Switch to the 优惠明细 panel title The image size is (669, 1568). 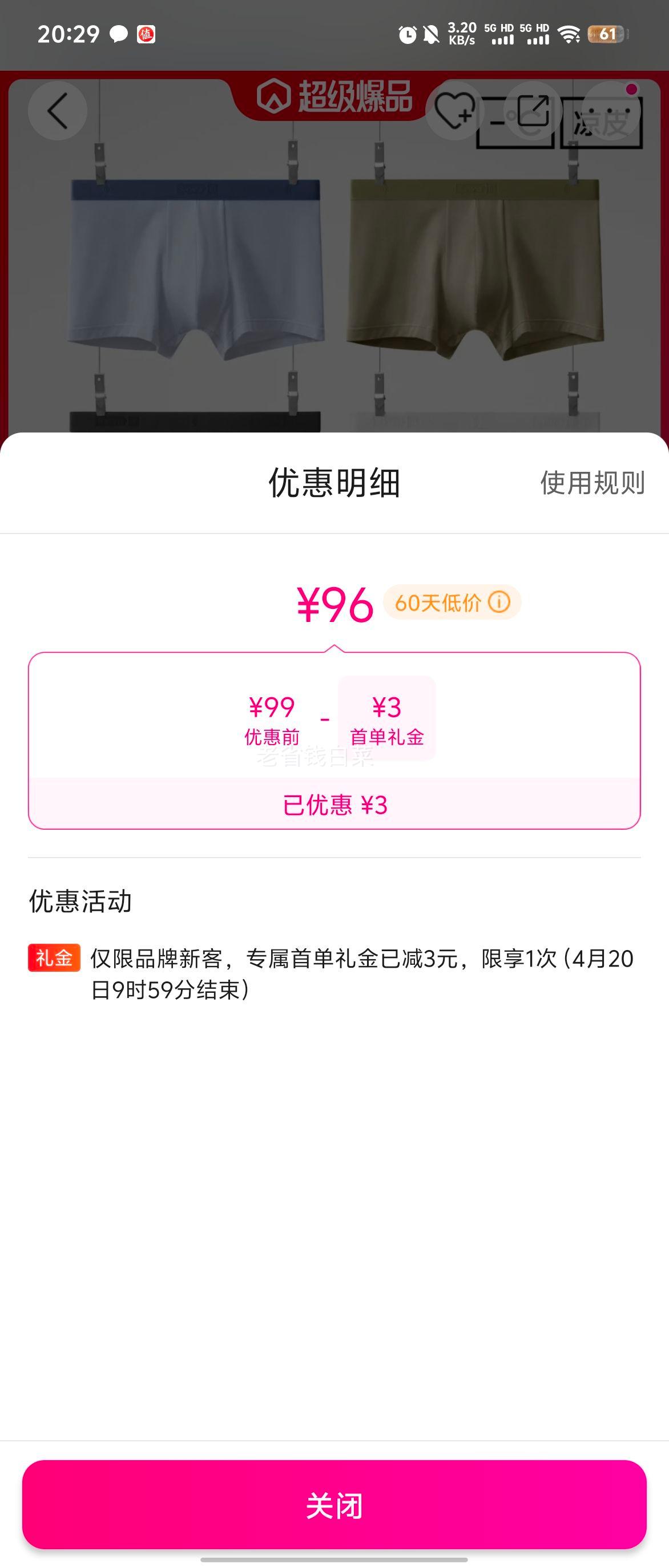[335, 484]
